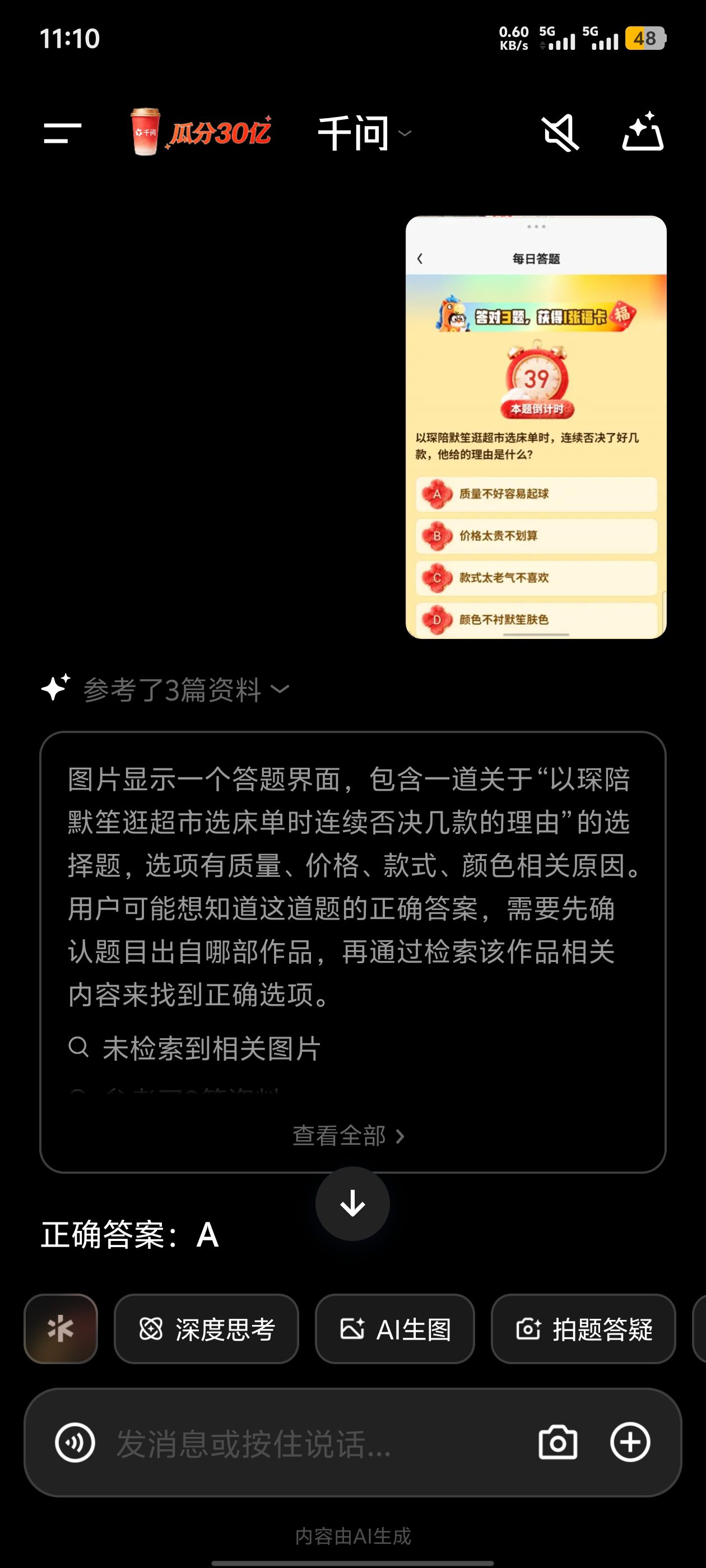Focus the message input field
Screen dimensions: 706x1568
pyautogui.click(x=305, y=1443)
